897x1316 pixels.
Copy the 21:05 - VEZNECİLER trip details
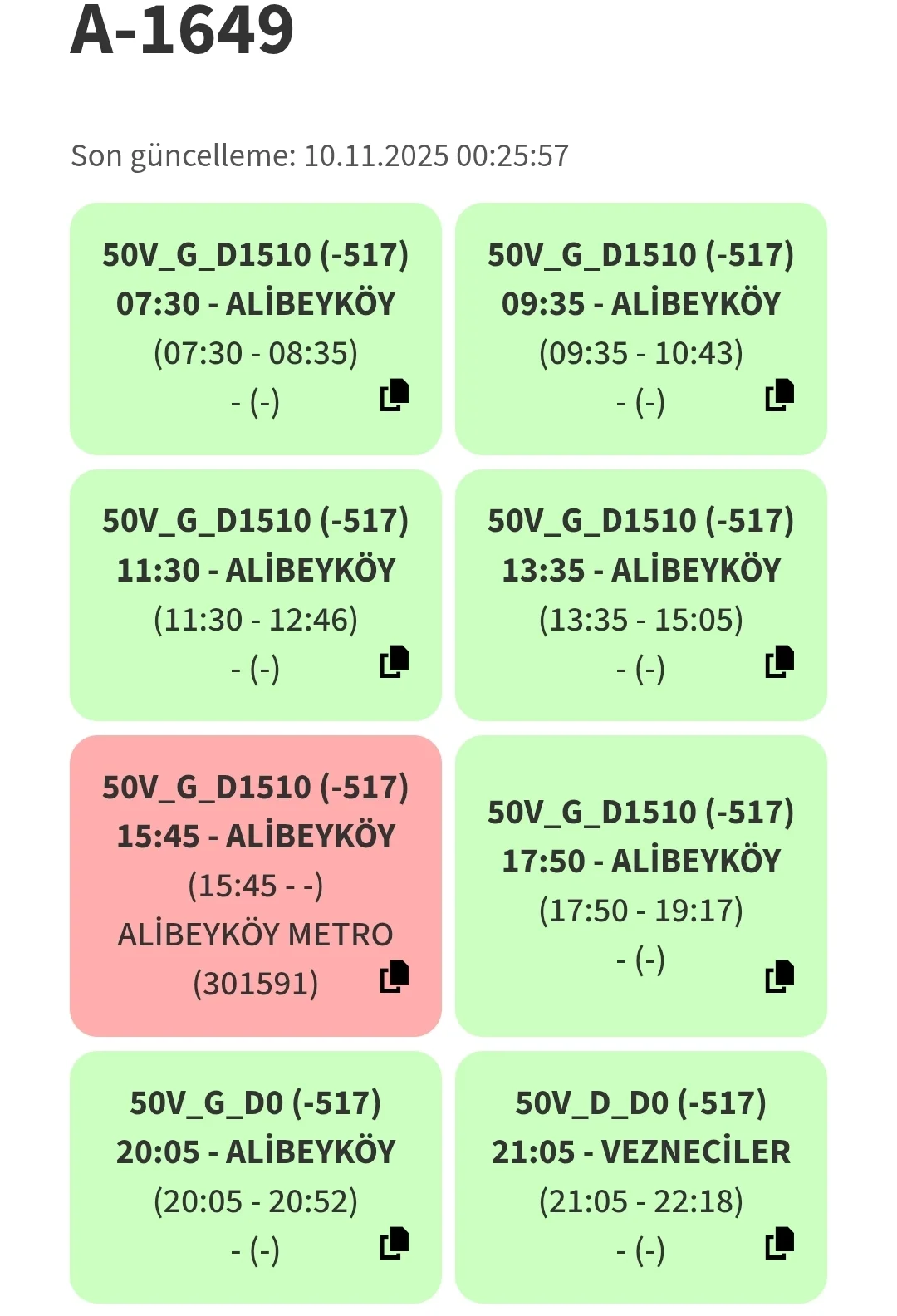(780, 1243)
